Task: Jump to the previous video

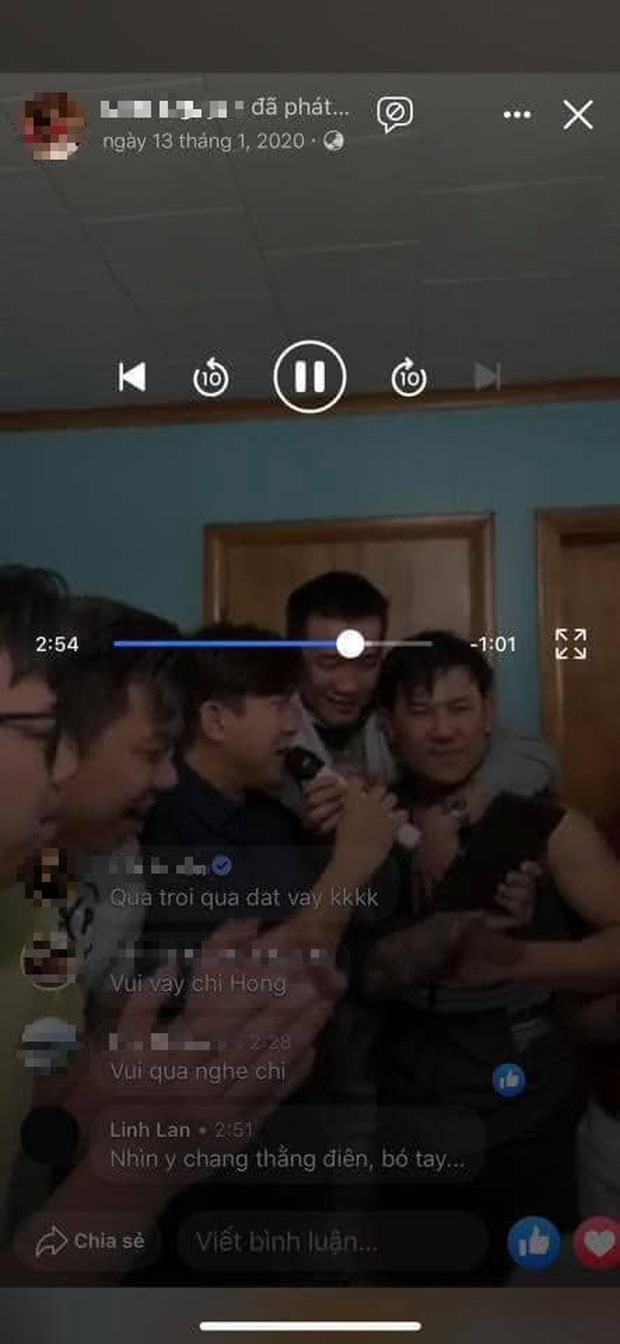Action: [x=132, y=377]
